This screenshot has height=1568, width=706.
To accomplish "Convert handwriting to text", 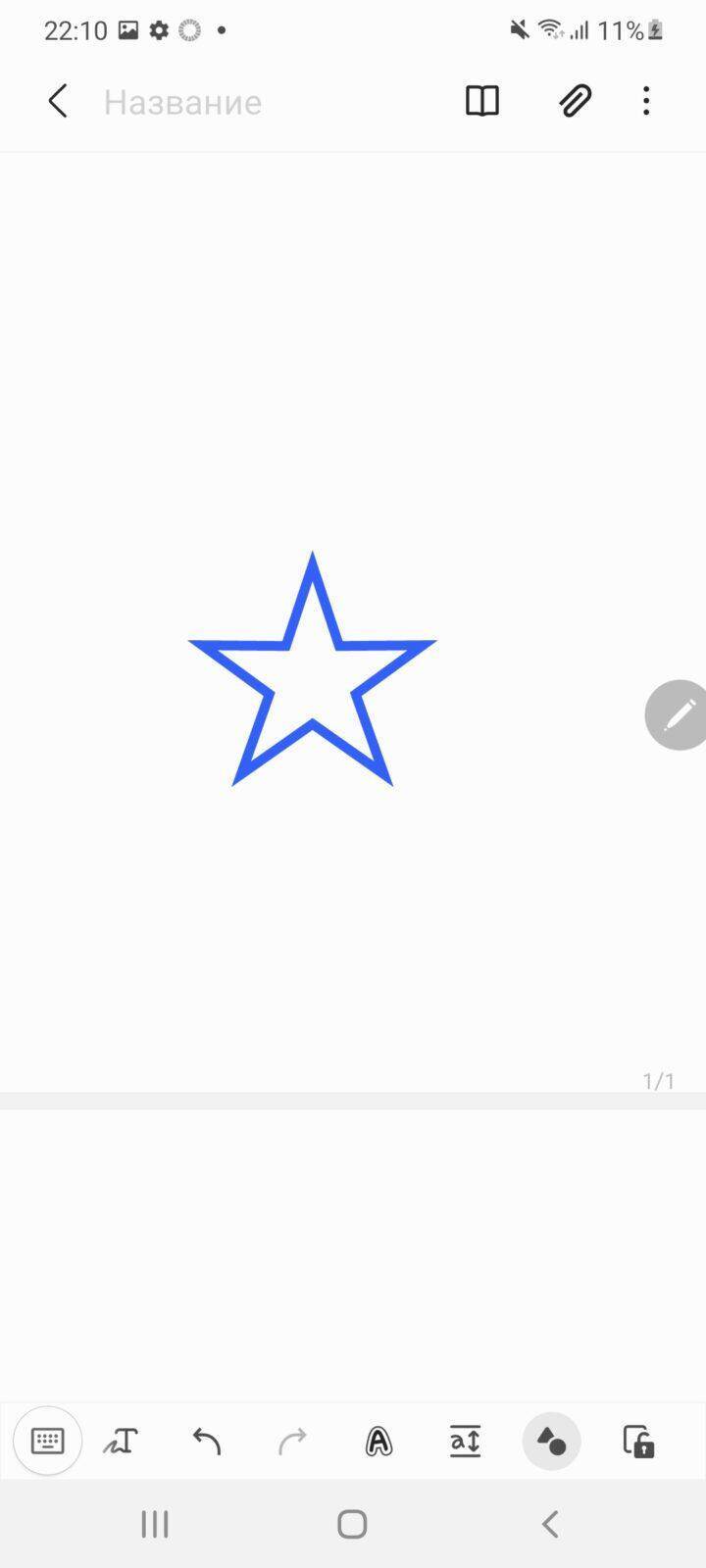I will coord(121,1441).
